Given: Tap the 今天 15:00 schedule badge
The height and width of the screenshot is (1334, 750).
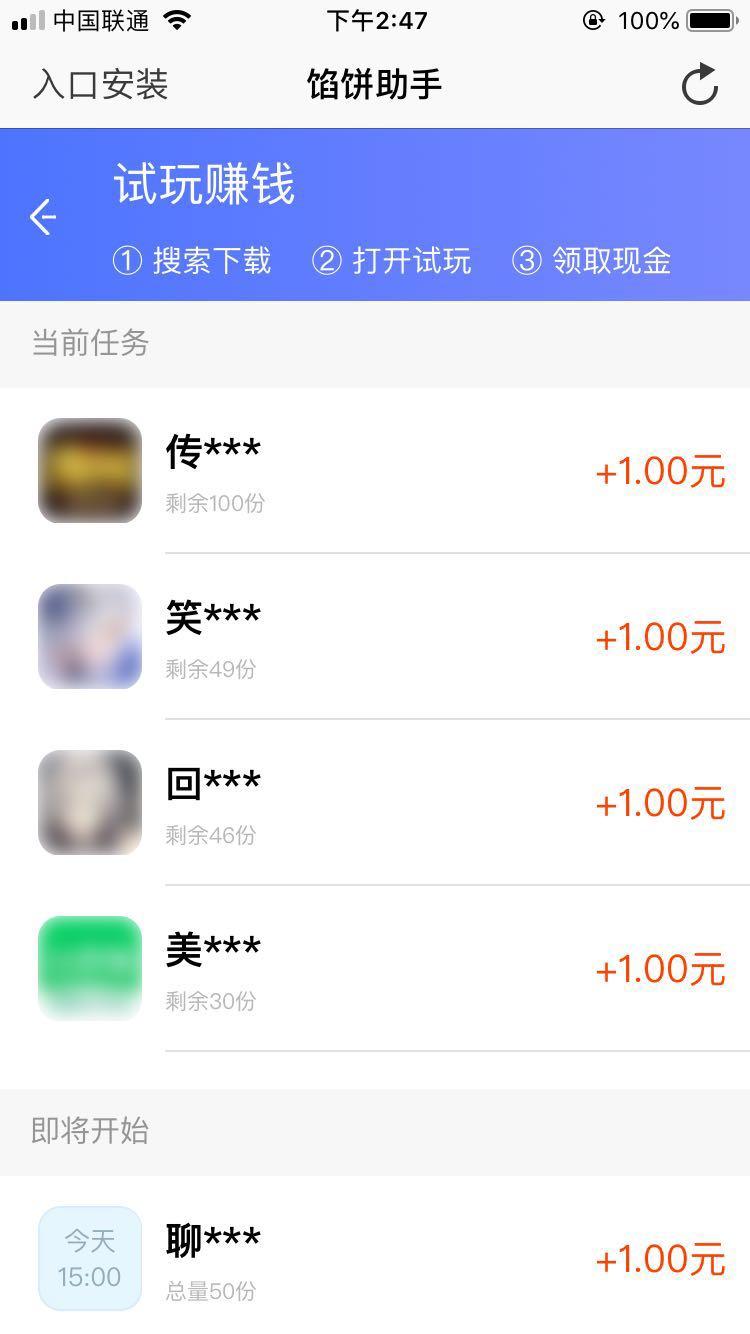Looking at the screenshot, I should click(x=89, y=1258).
